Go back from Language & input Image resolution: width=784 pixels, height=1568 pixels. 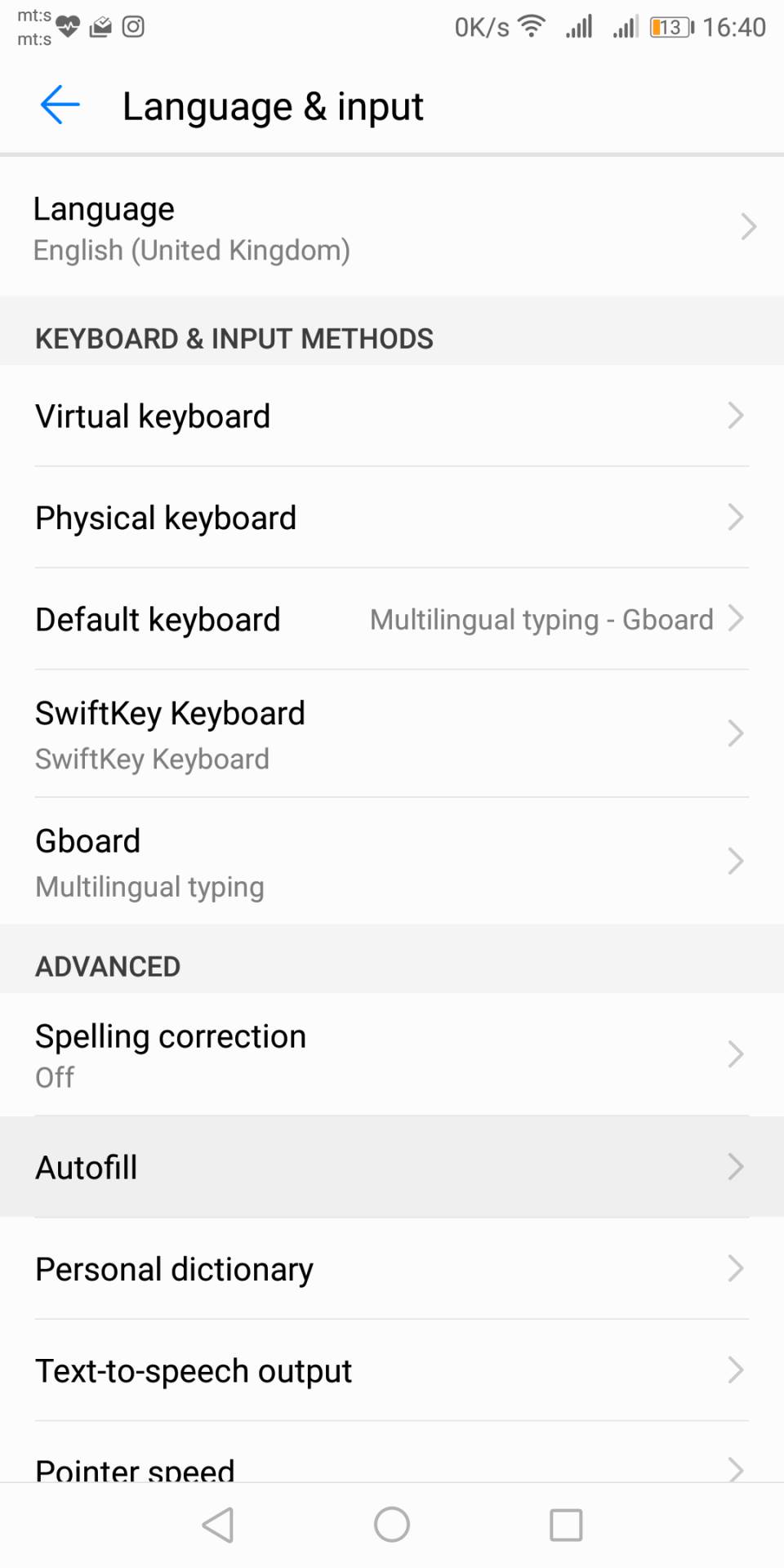(60, 105)
